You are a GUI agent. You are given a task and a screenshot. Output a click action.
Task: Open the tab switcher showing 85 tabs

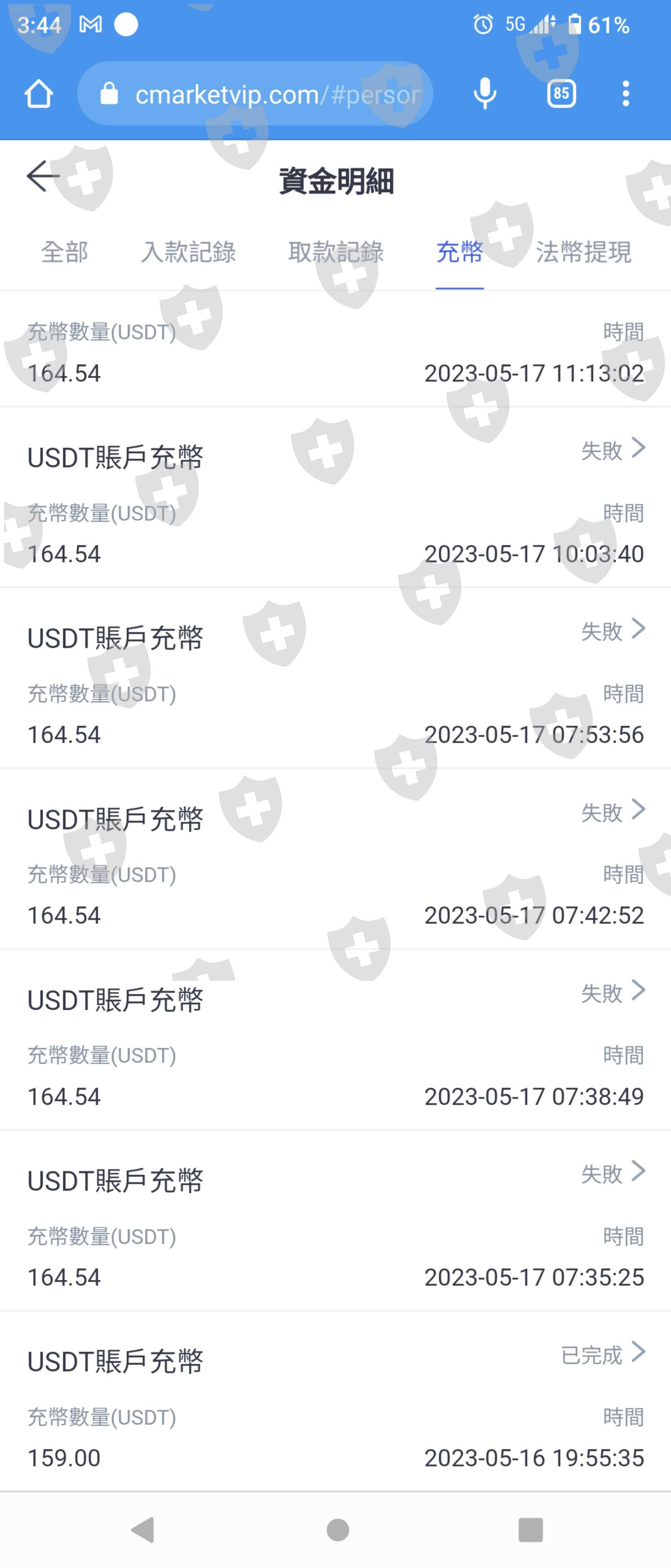561,94
